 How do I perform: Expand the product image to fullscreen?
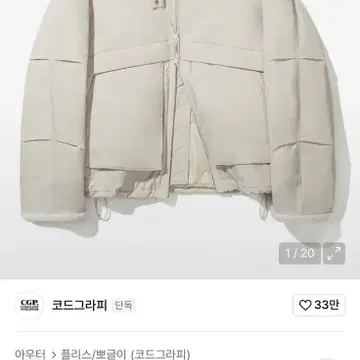point(334,253)
